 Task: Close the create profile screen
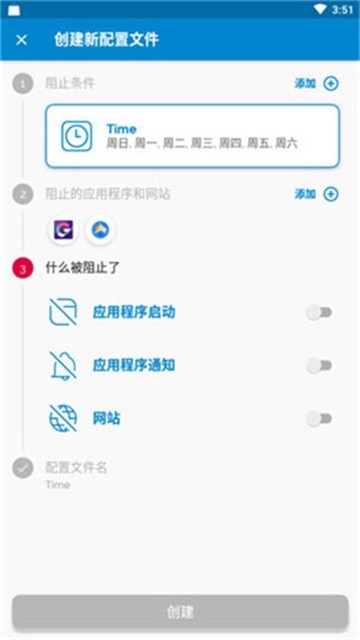point(21,40)
